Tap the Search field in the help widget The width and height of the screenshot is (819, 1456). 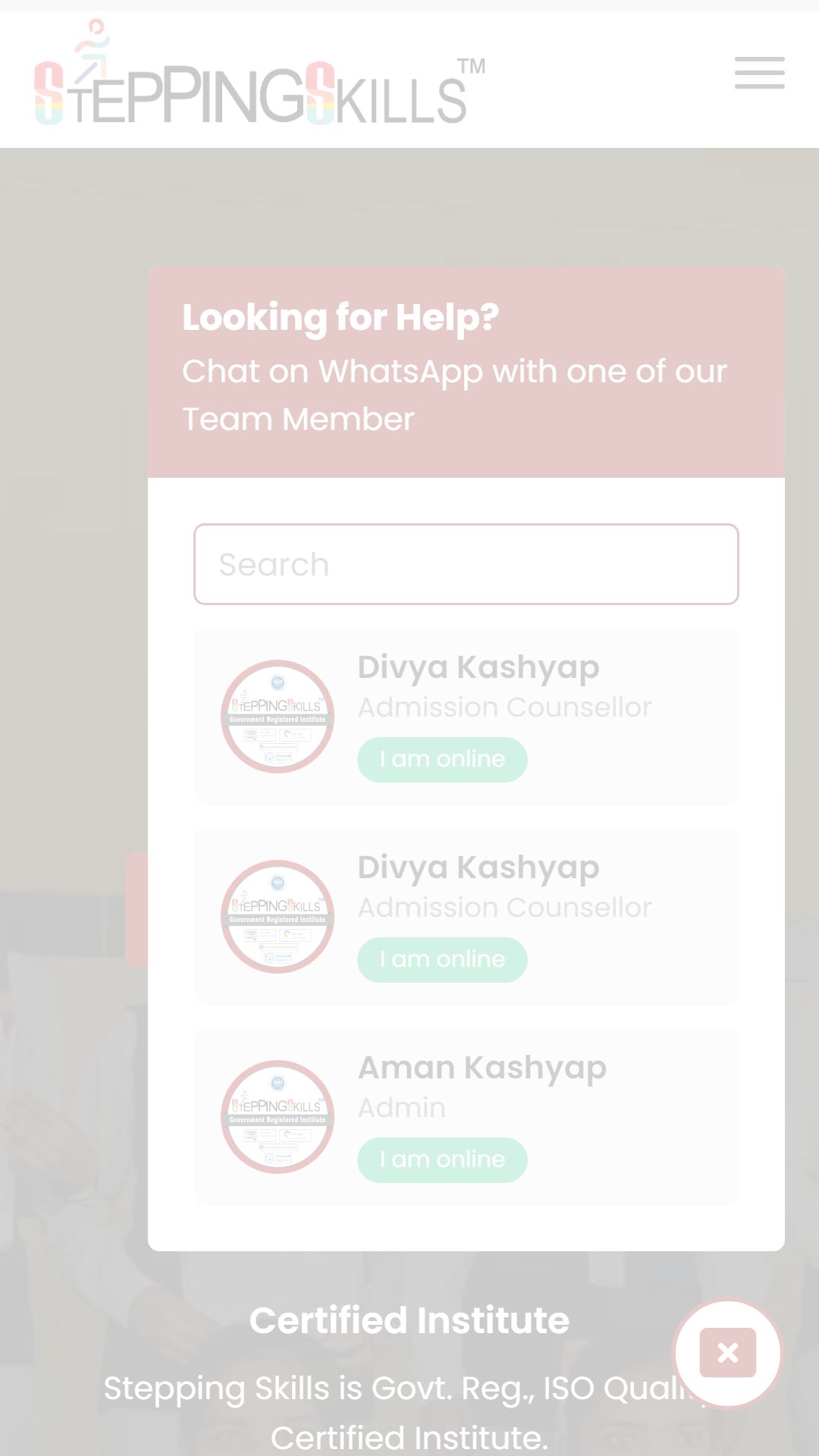coord(466,564)
